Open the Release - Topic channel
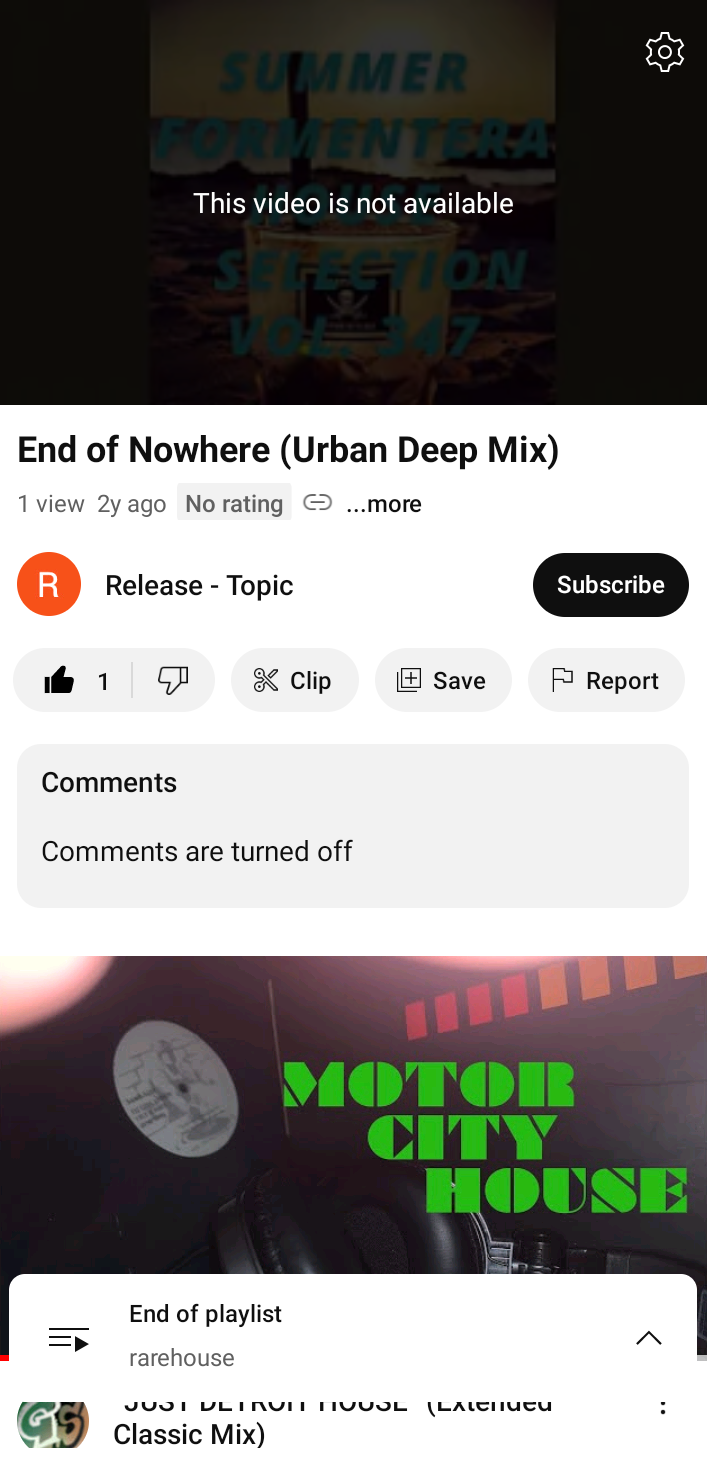The image size is (707, 1476). (x=199, y=585)
